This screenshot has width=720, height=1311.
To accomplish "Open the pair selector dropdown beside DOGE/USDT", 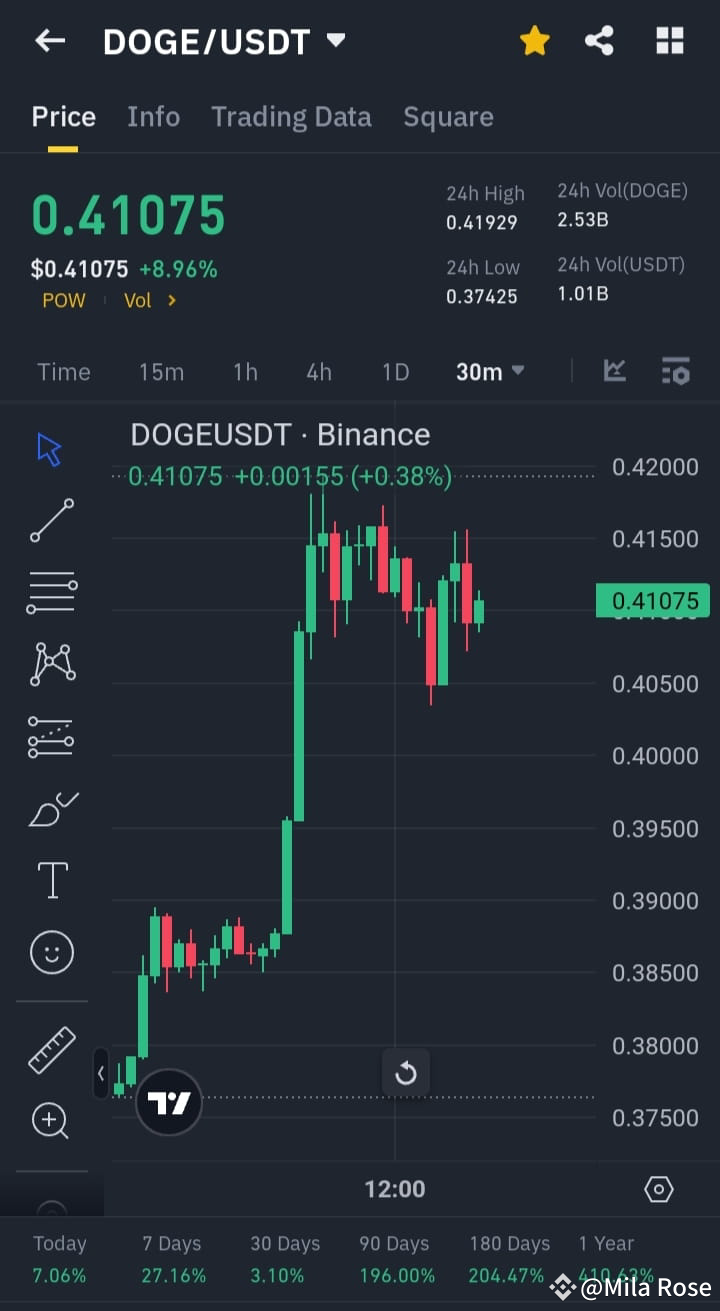I will click(x=337, y=41).
